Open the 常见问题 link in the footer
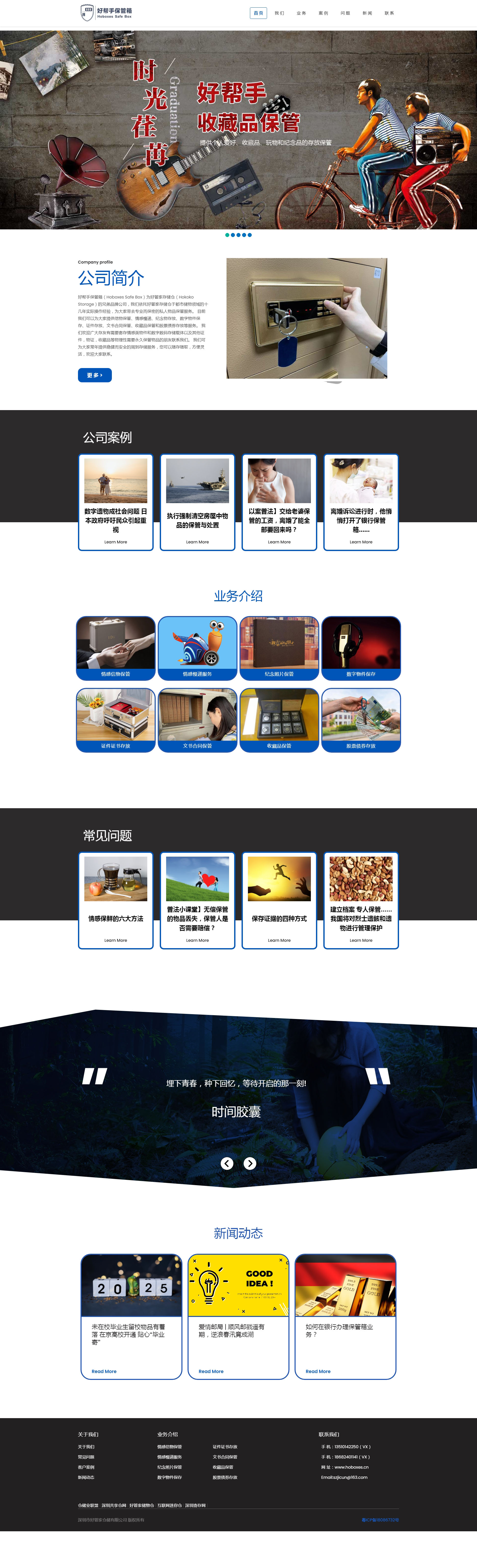 click(86, 1457)
